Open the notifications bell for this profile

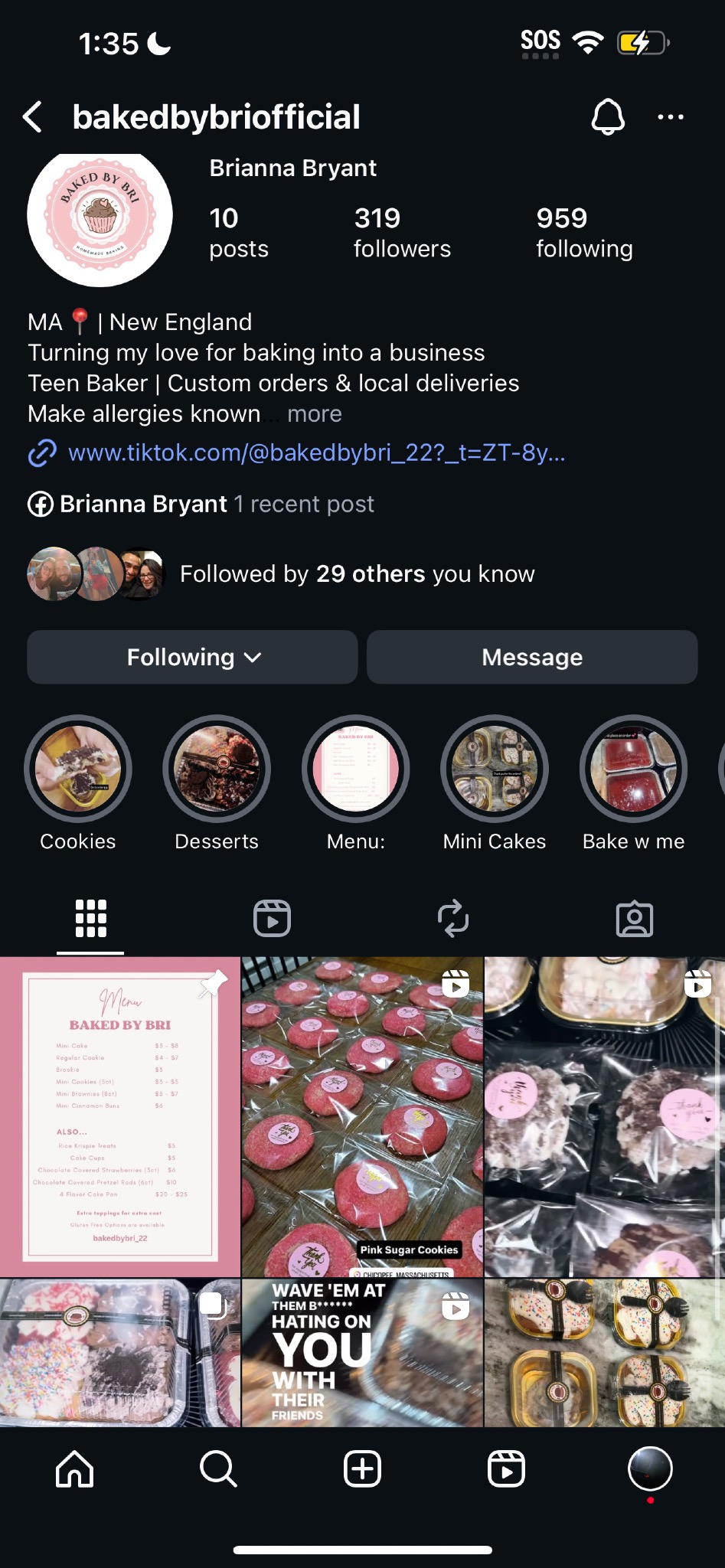coord(608,117)
